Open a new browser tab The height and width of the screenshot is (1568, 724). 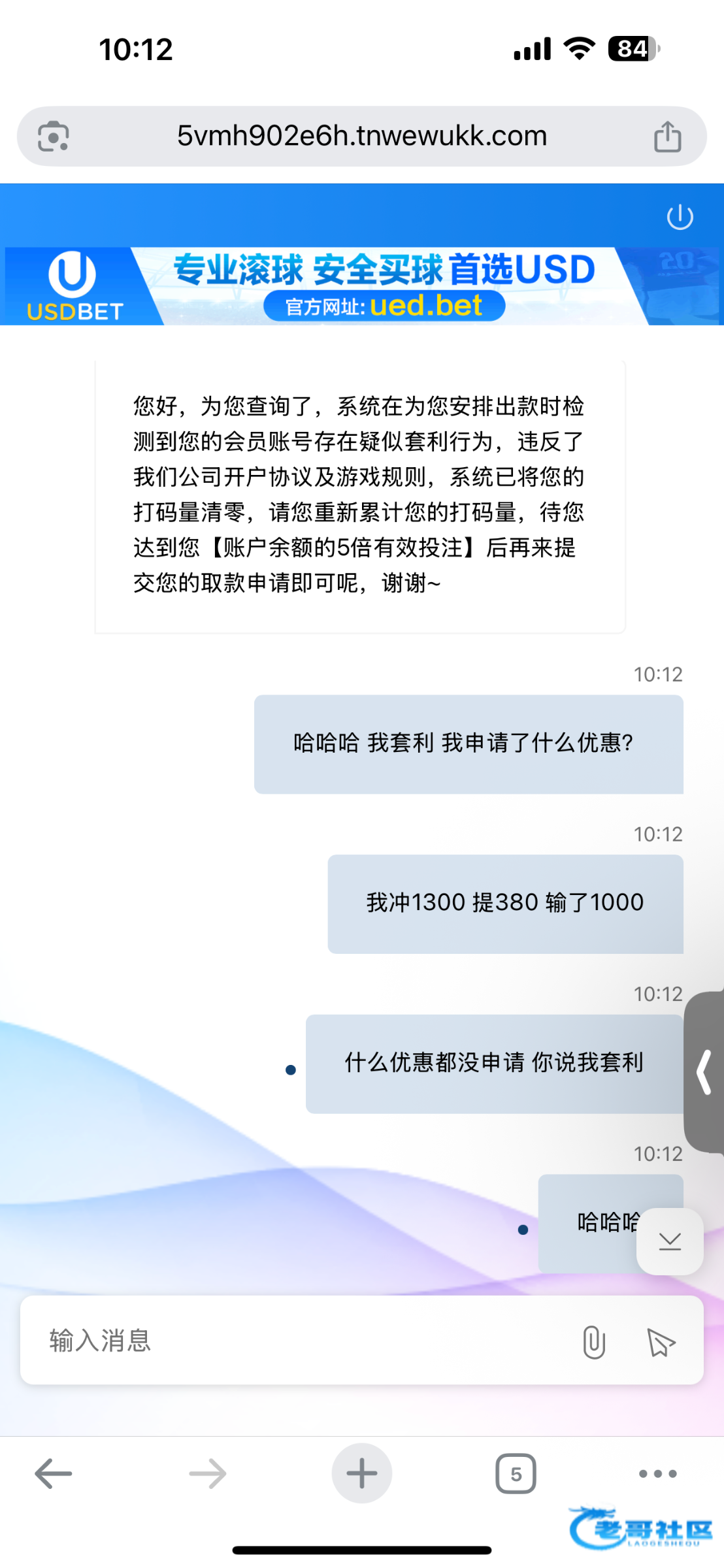click(x=361, y=1473)
